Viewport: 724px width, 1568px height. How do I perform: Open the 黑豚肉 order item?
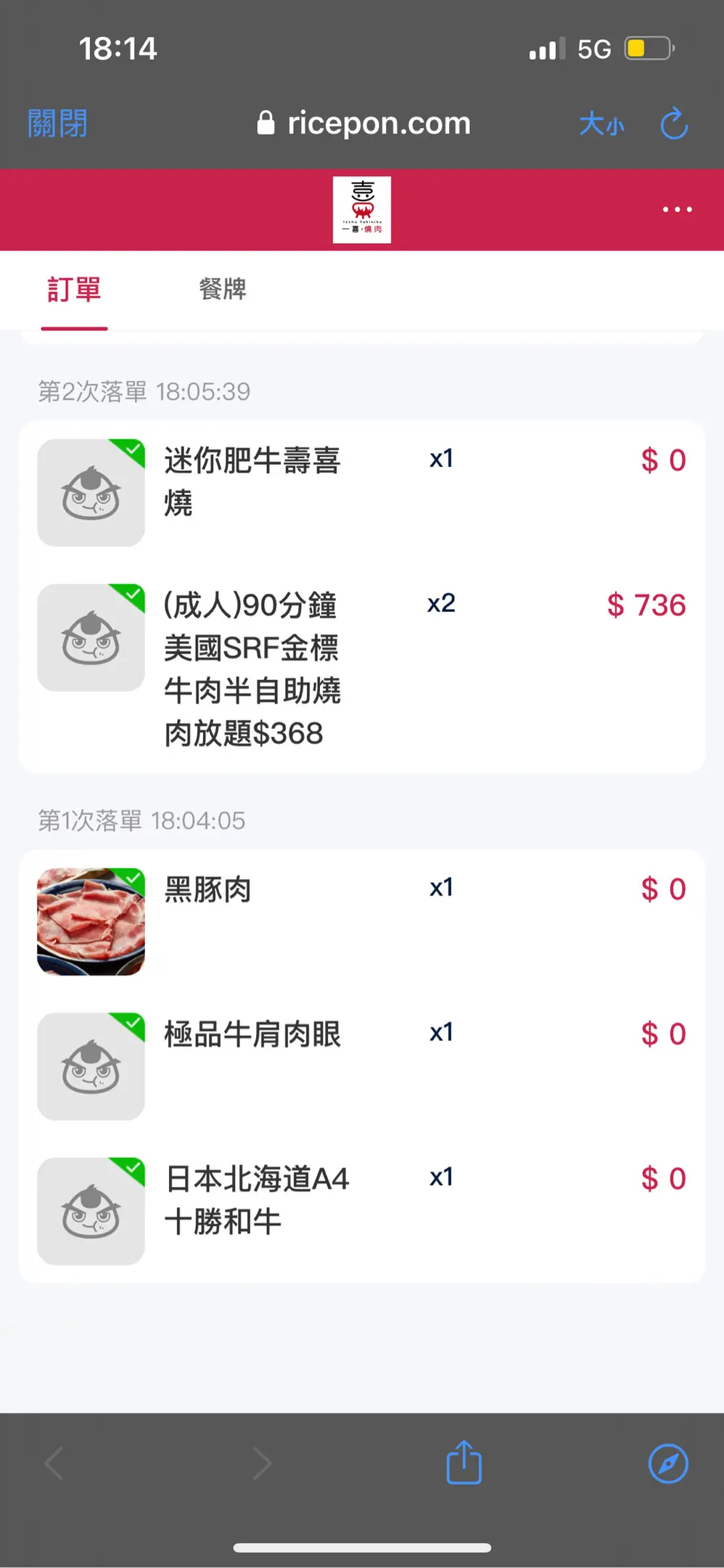coord(361,921)
